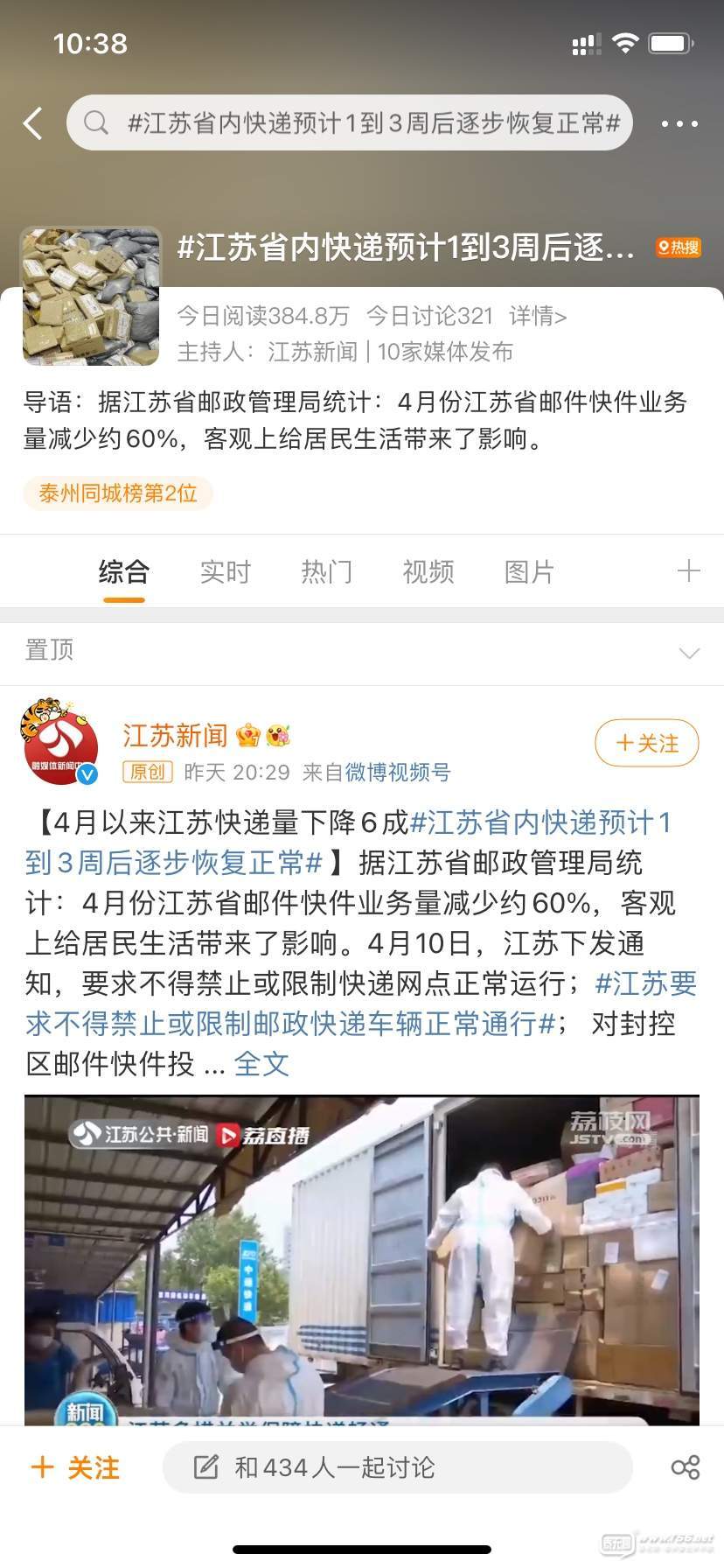Open the 泰州同城榜第2位 ranking chip

118,493
